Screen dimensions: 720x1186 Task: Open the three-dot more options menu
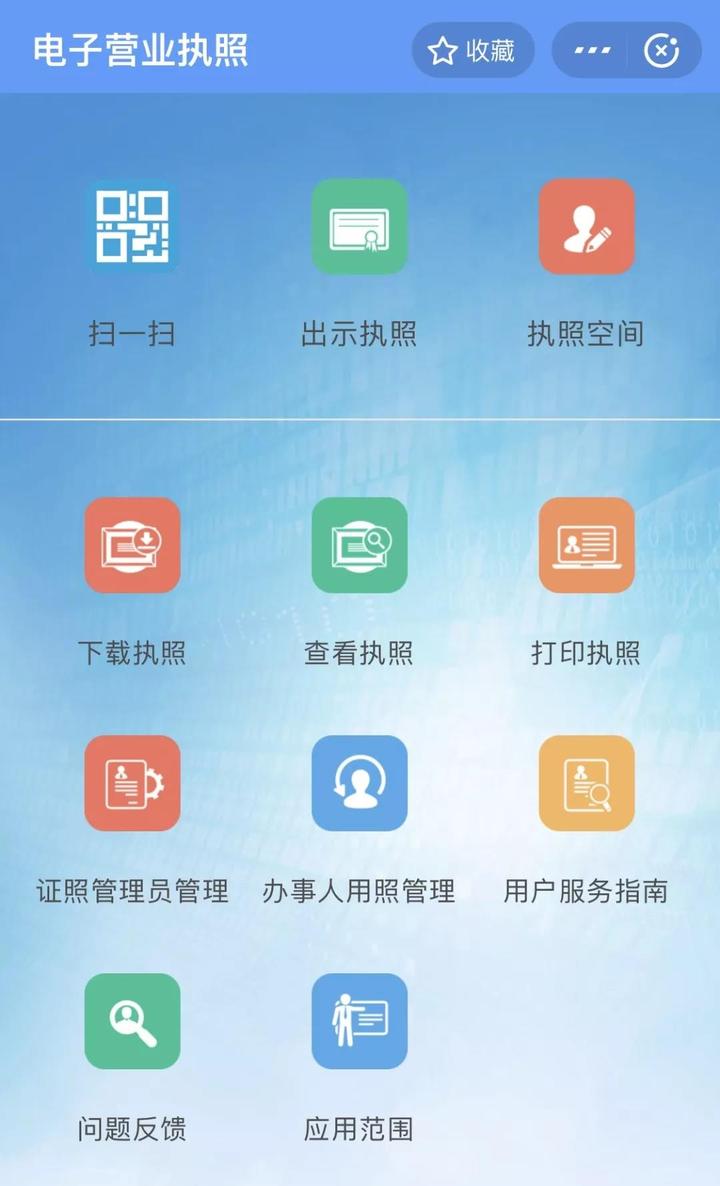[592, 51]
